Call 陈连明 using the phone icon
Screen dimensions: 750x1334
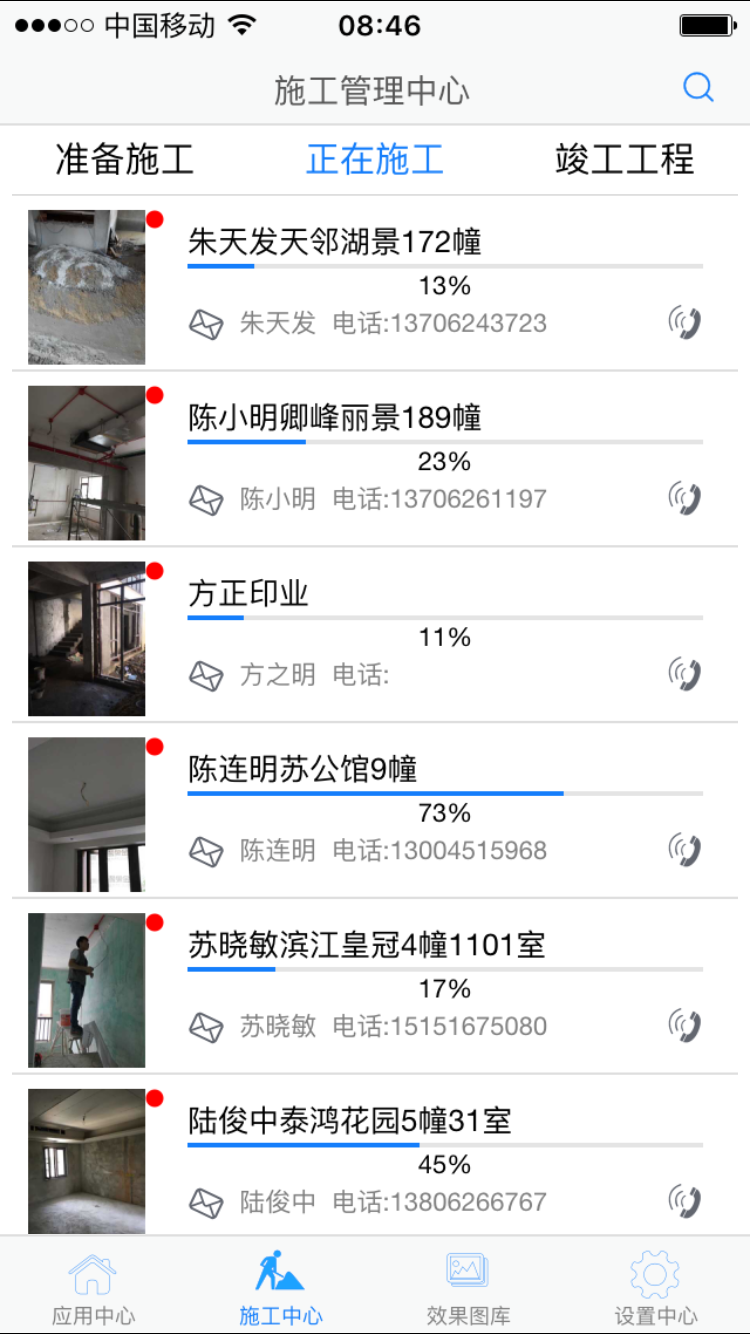[x=685, y=851]
